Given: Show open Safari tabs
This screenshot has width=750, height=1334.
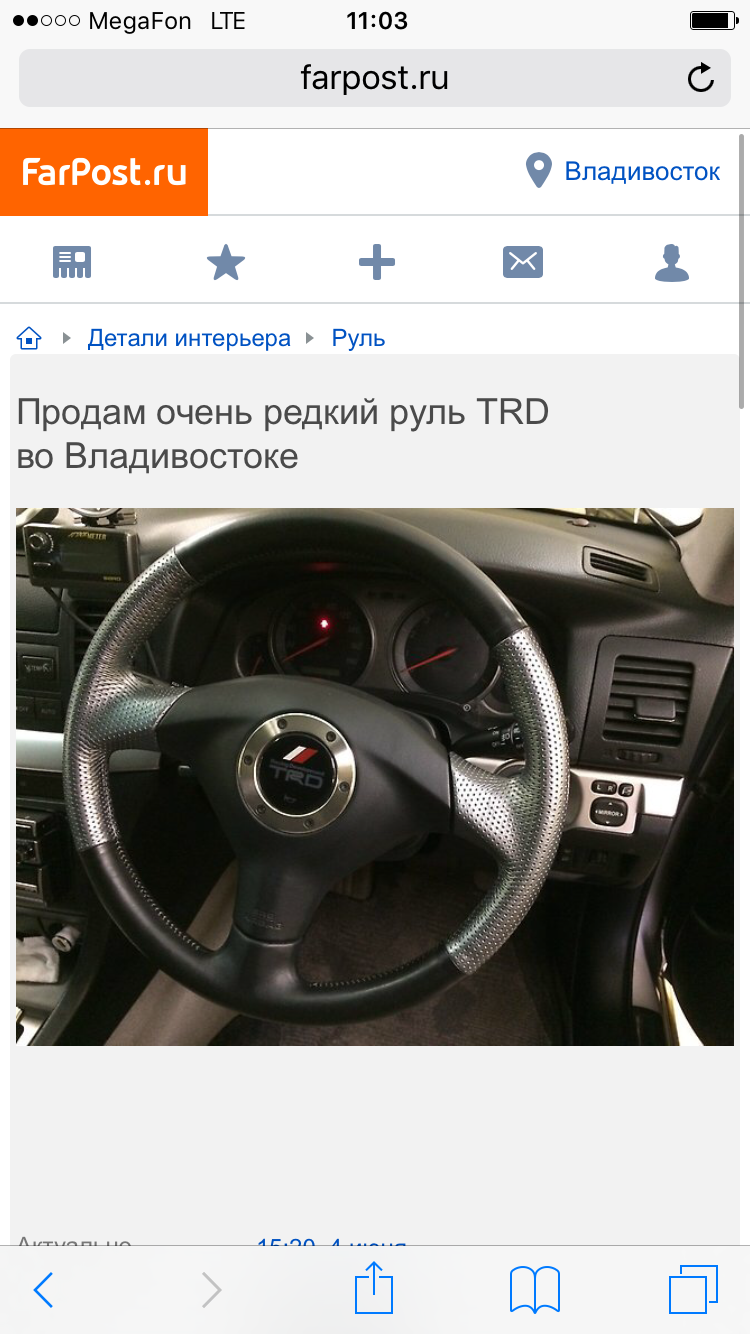Looking at the screenshot, I should [x=692, y=1289].
